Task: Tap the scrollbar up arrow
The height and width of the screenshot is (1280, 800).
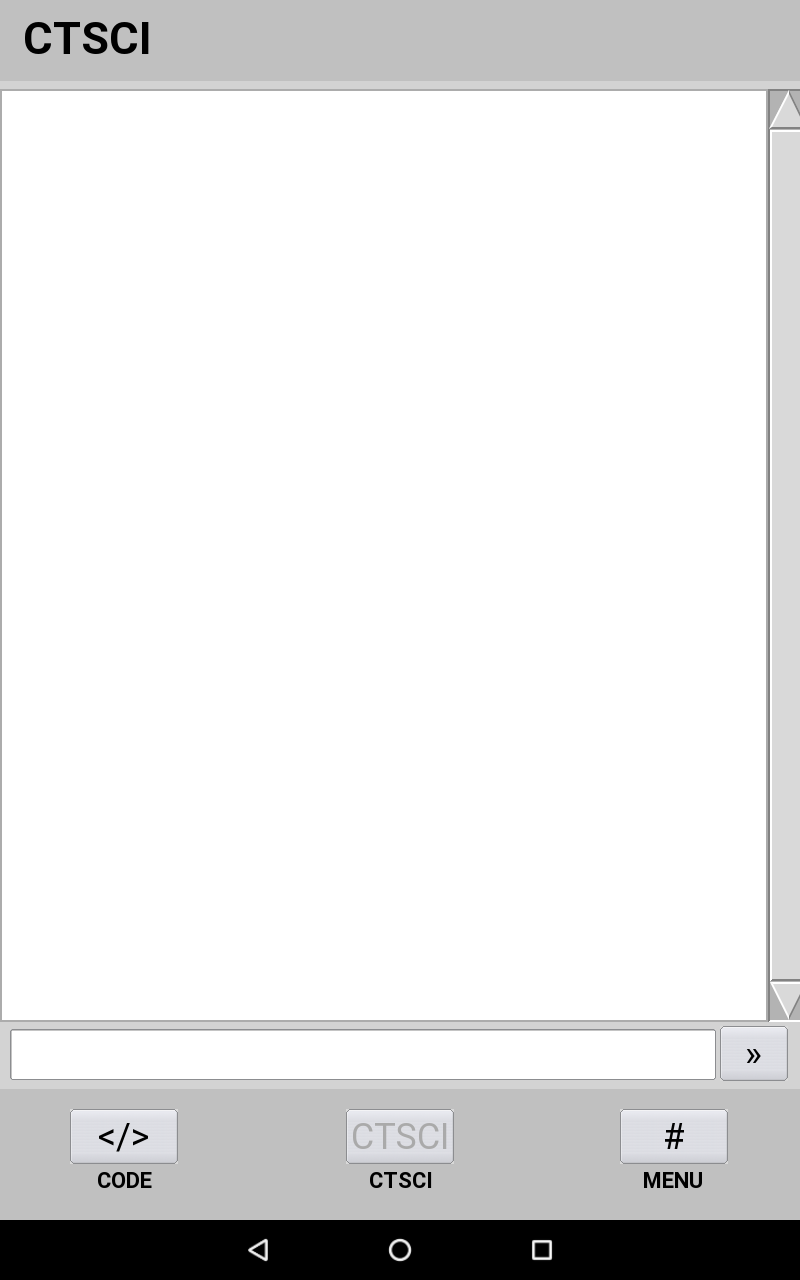Action: (785, 110)
